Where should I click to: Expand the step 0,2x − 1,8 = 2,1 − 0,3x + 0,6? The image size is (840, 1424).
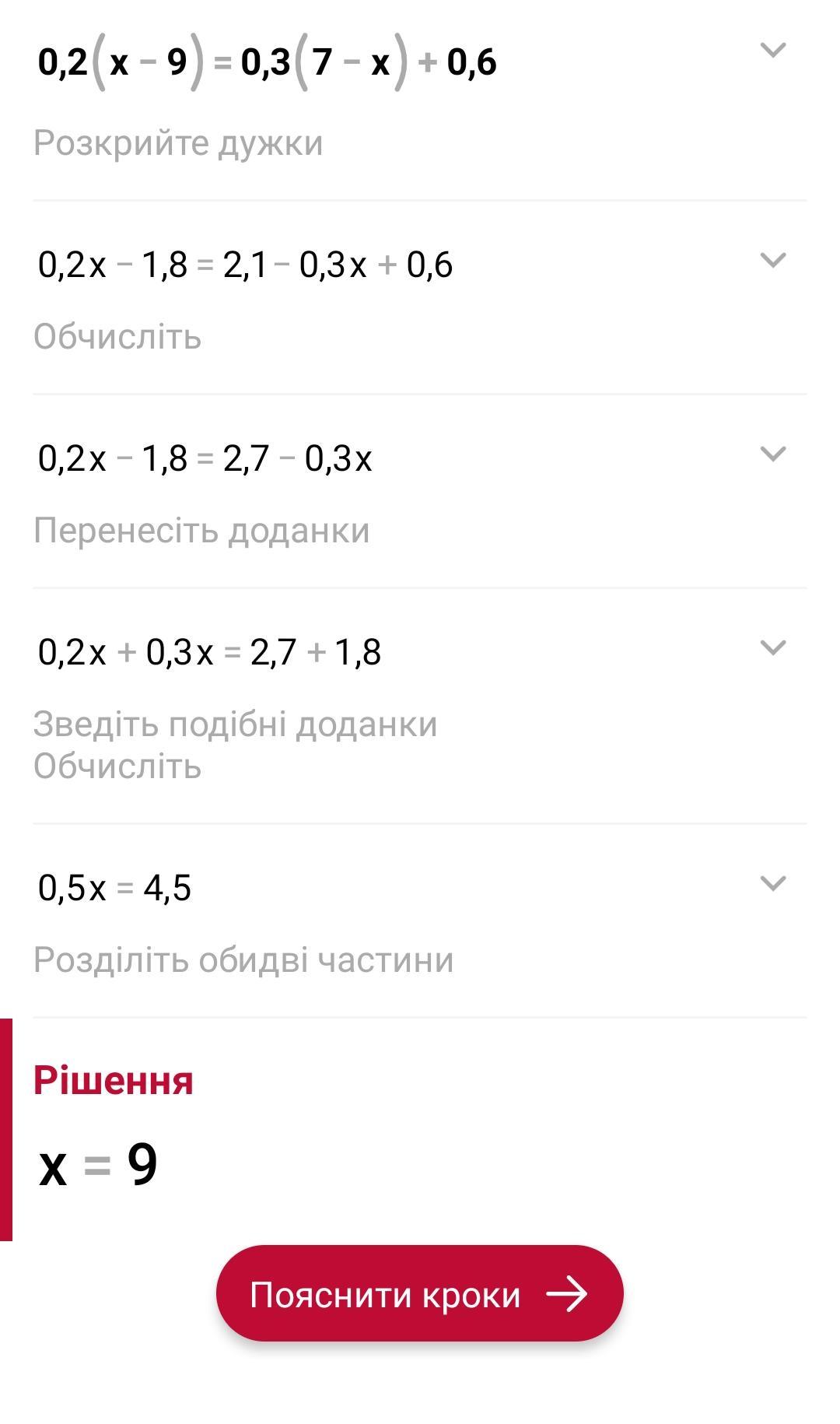pos(772,261)
